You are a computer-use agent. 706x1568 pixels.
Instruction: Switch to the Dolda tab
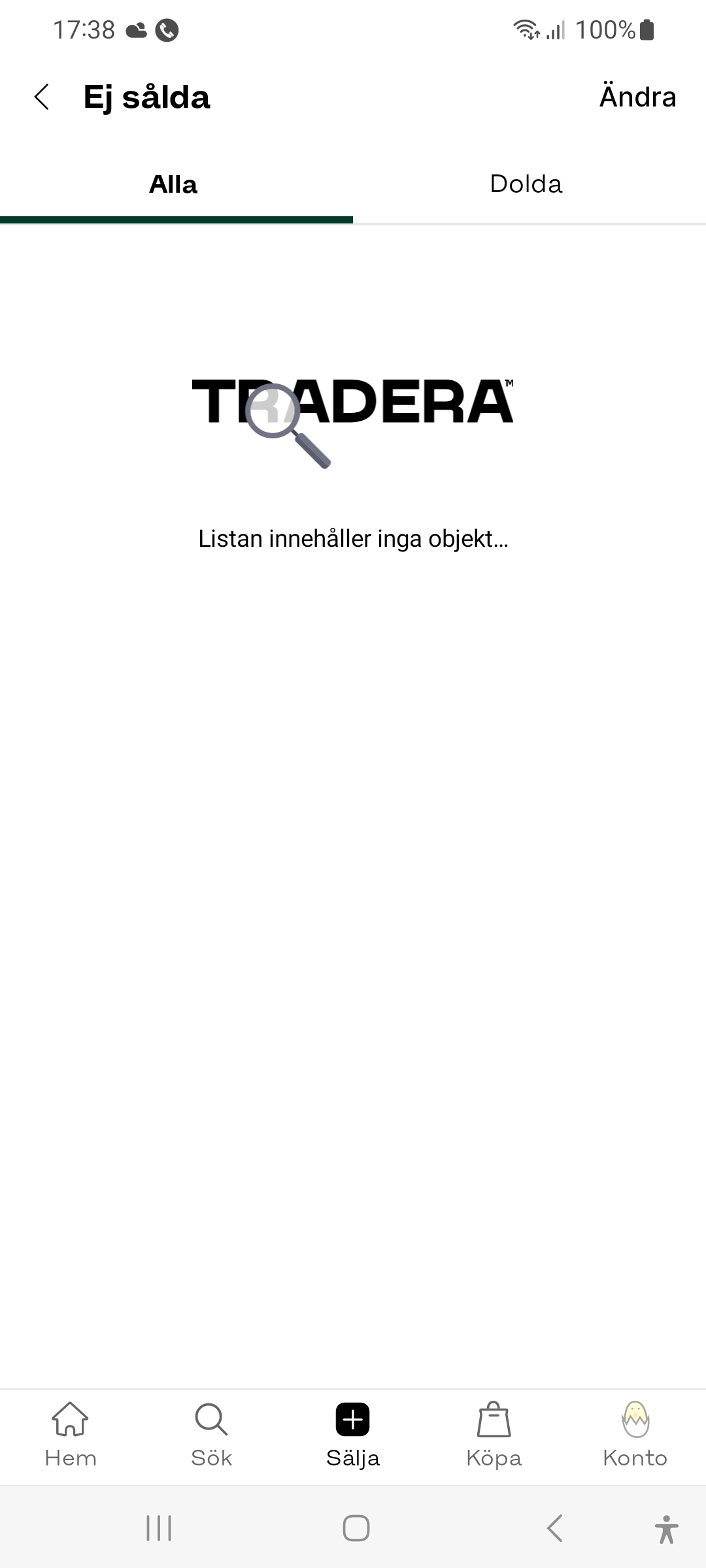point(526,184)
